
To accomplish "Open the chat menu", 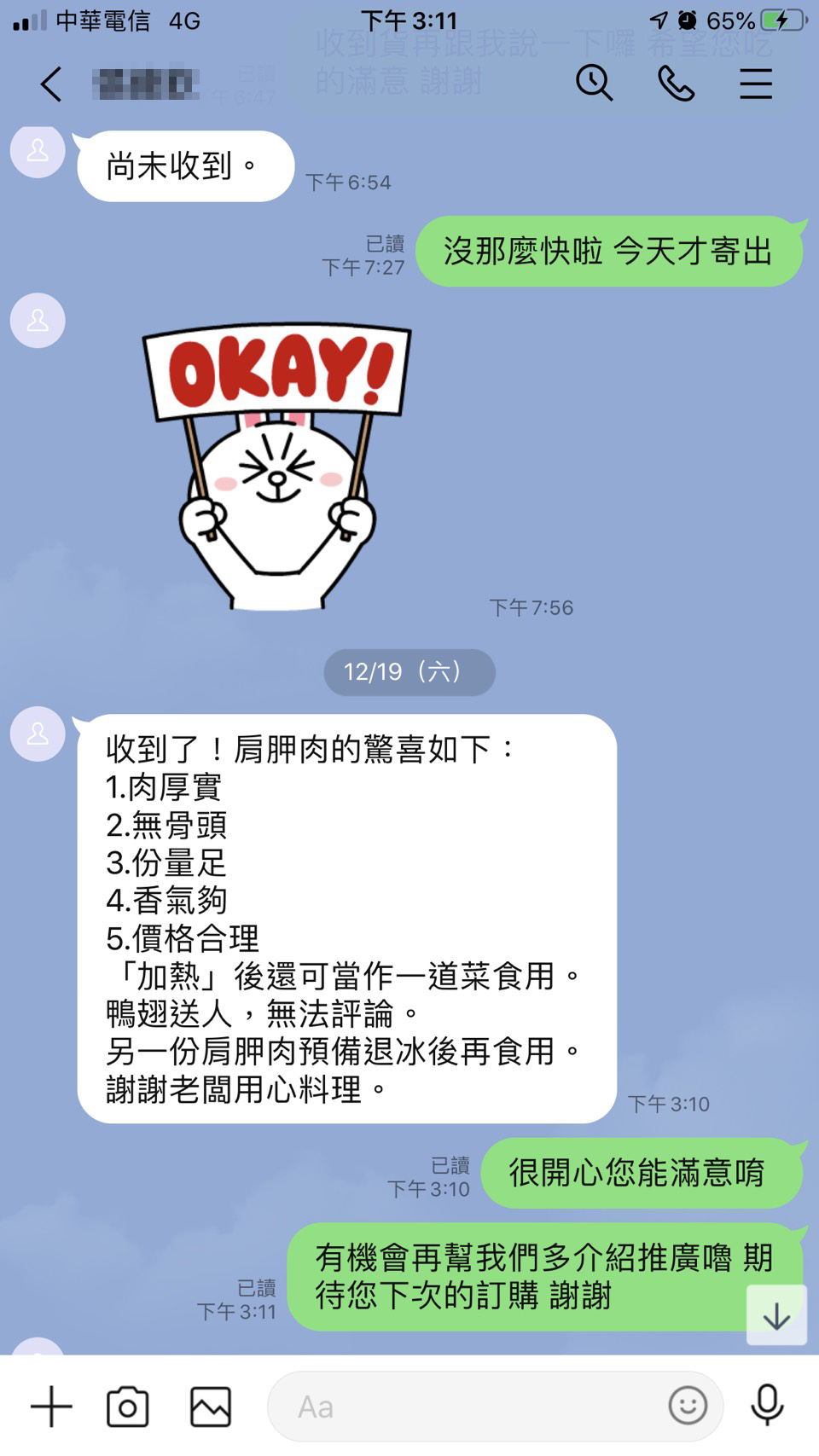I will pos(756,84).
